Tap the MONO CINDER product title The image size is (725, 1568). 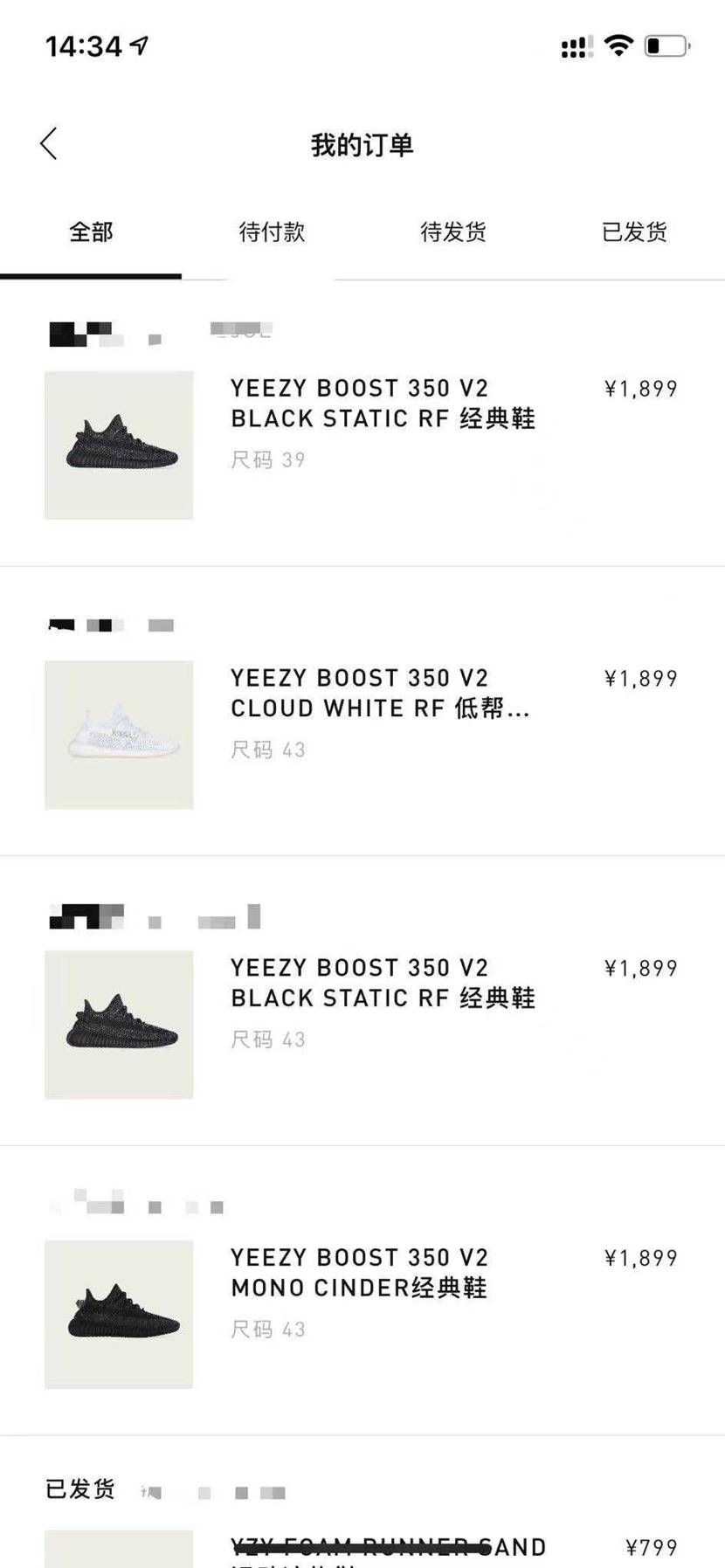point(360,1273)
